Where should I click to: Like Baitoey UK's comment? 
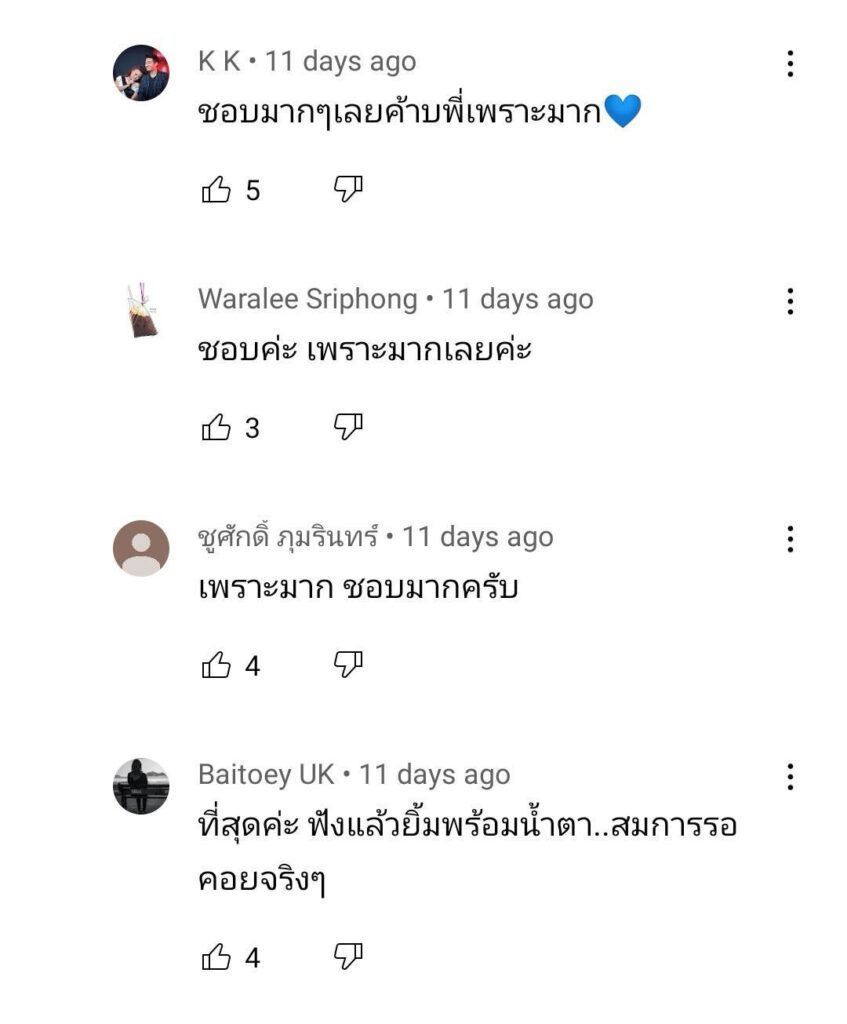(216, 958)
